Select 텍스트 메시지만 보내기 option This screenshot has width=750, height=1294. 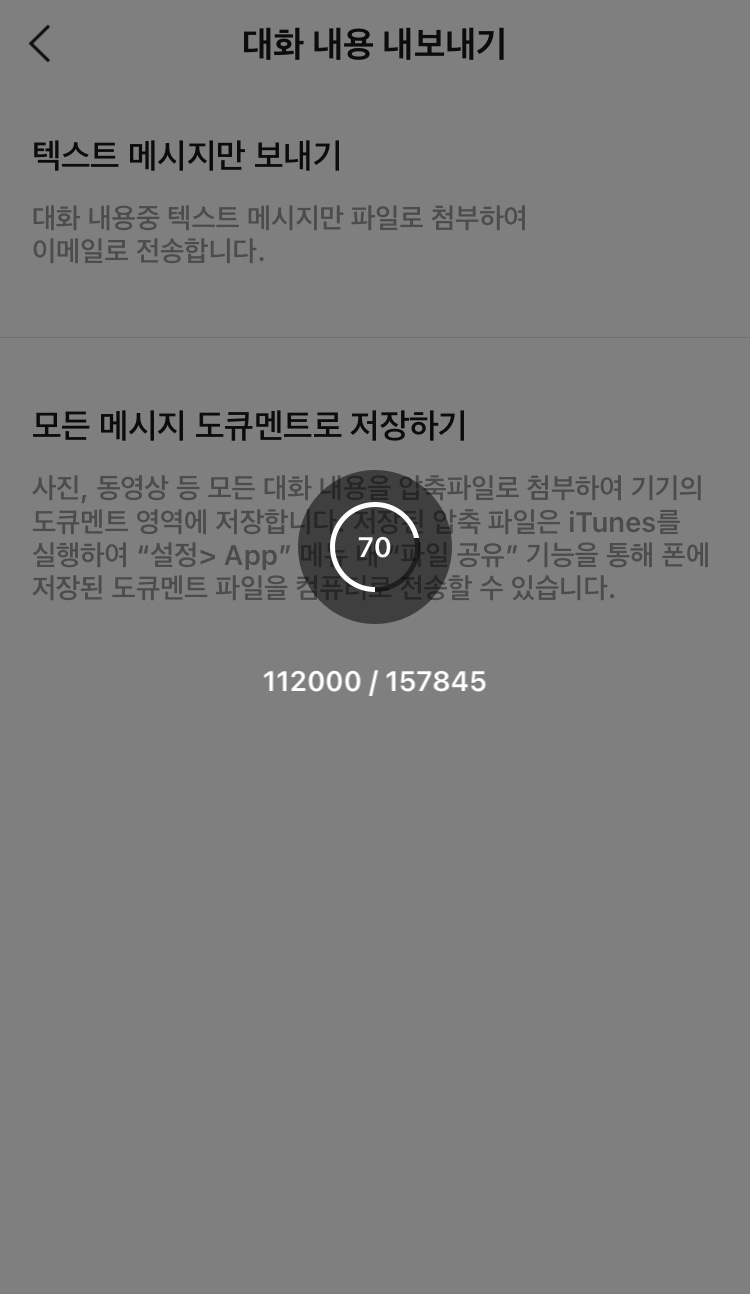tap(187, 157)
